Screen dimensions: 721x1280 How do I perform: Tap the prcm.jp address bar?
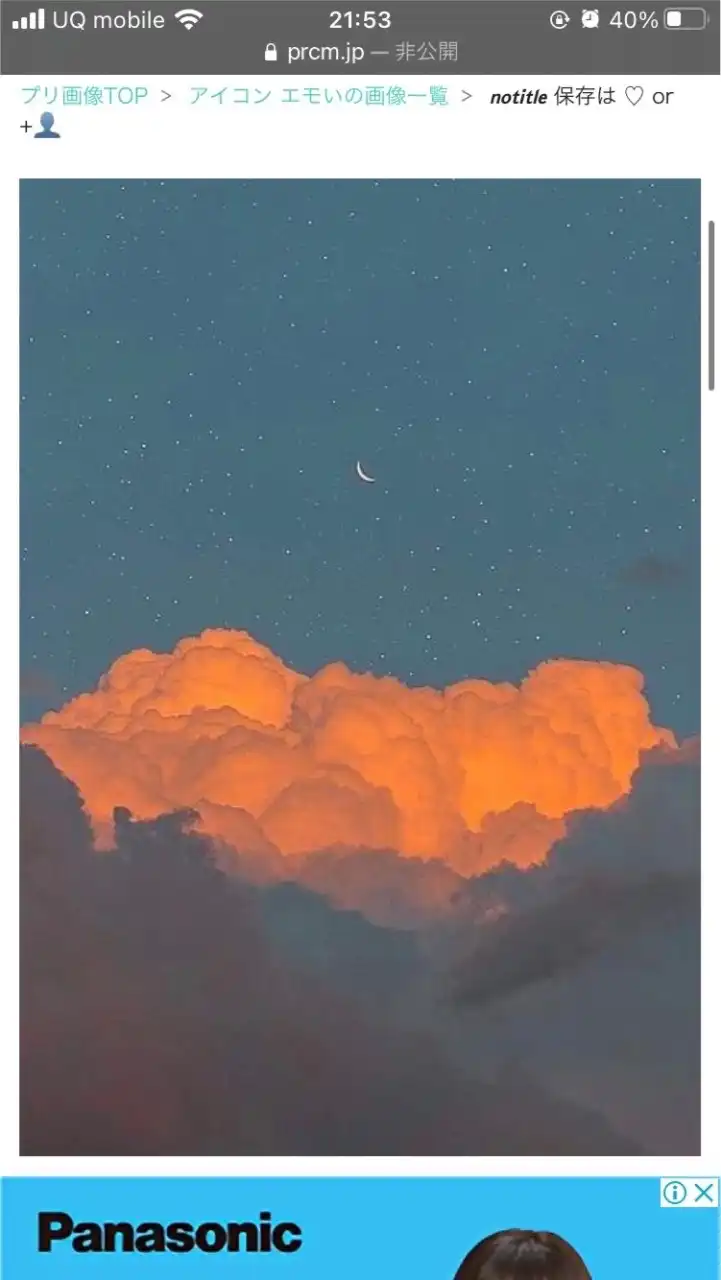coord(360,52)
